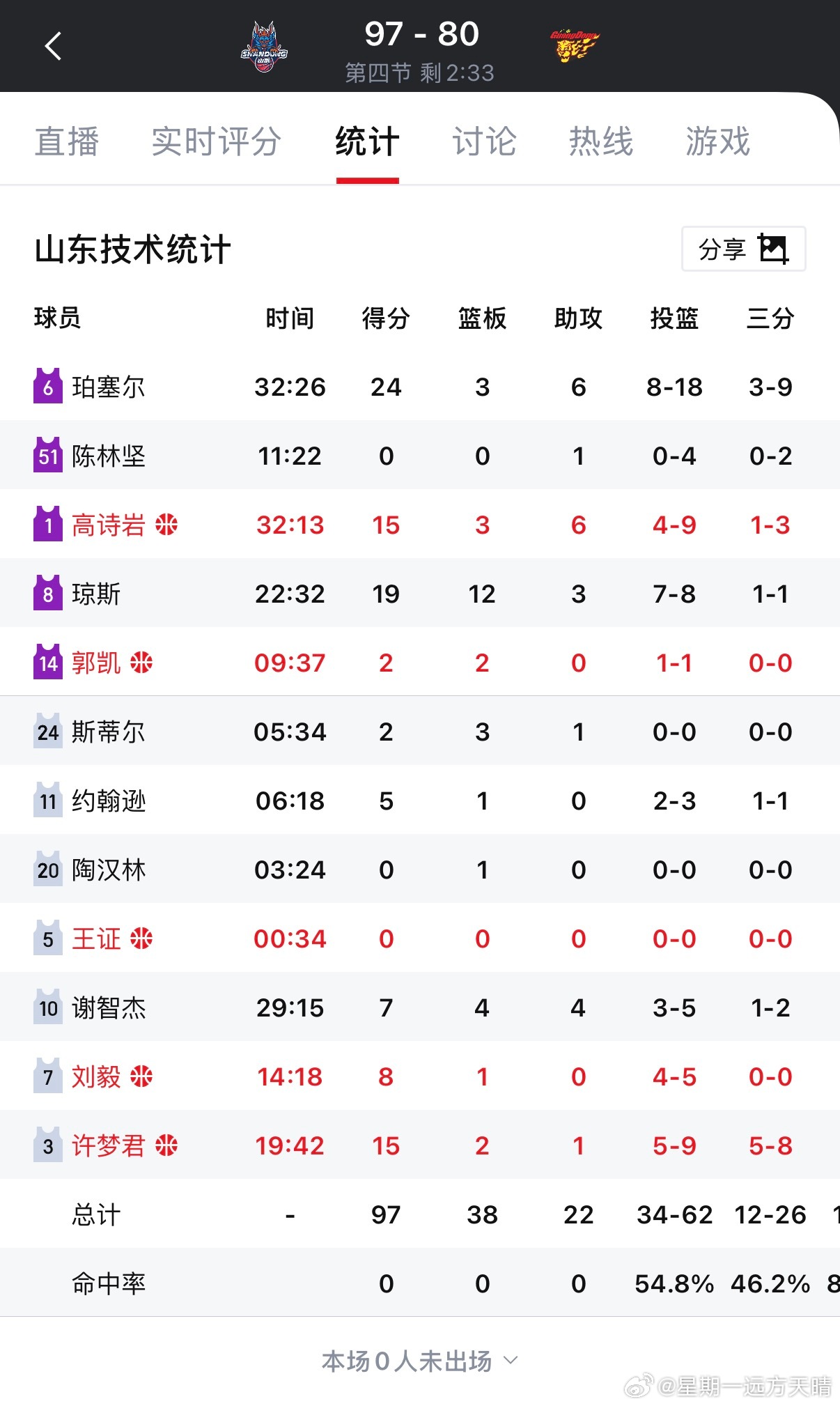
Task: Tap the basketball icon beside 高诗岩
Action: pyautogui.click(x=166, y=525)
